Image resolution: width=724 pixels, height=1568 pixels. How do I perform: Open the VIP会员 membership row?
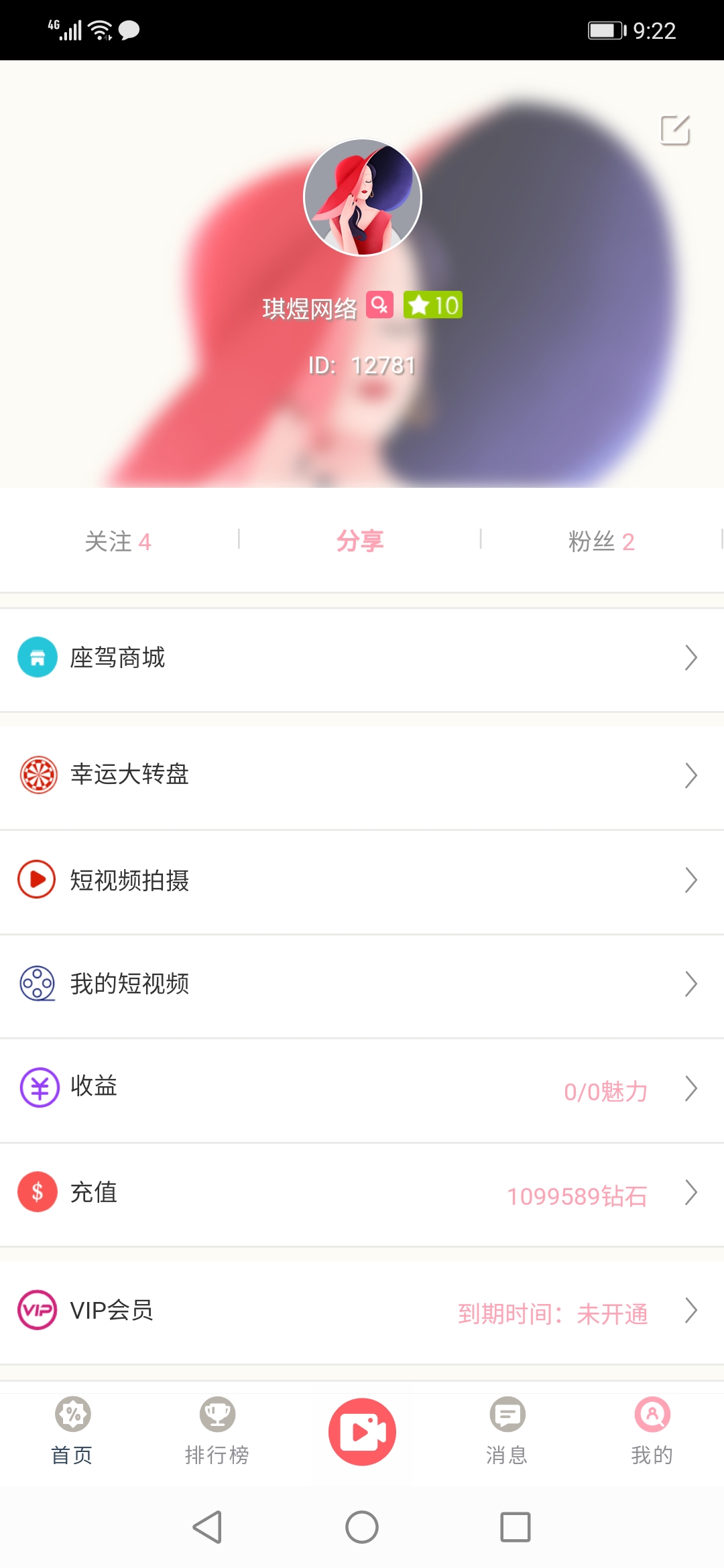362,1310
